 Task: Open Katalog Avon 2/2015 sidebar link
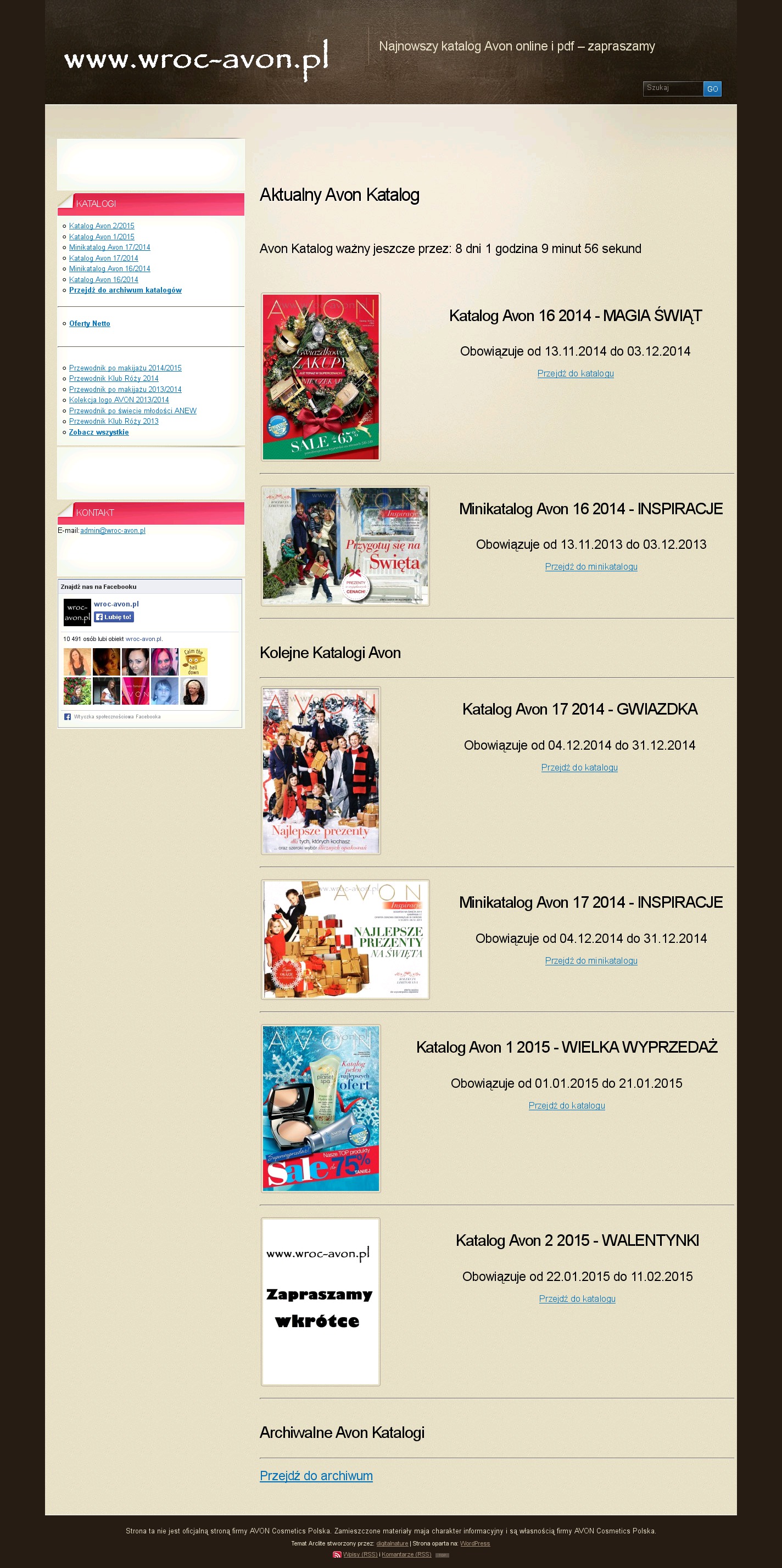101,226
